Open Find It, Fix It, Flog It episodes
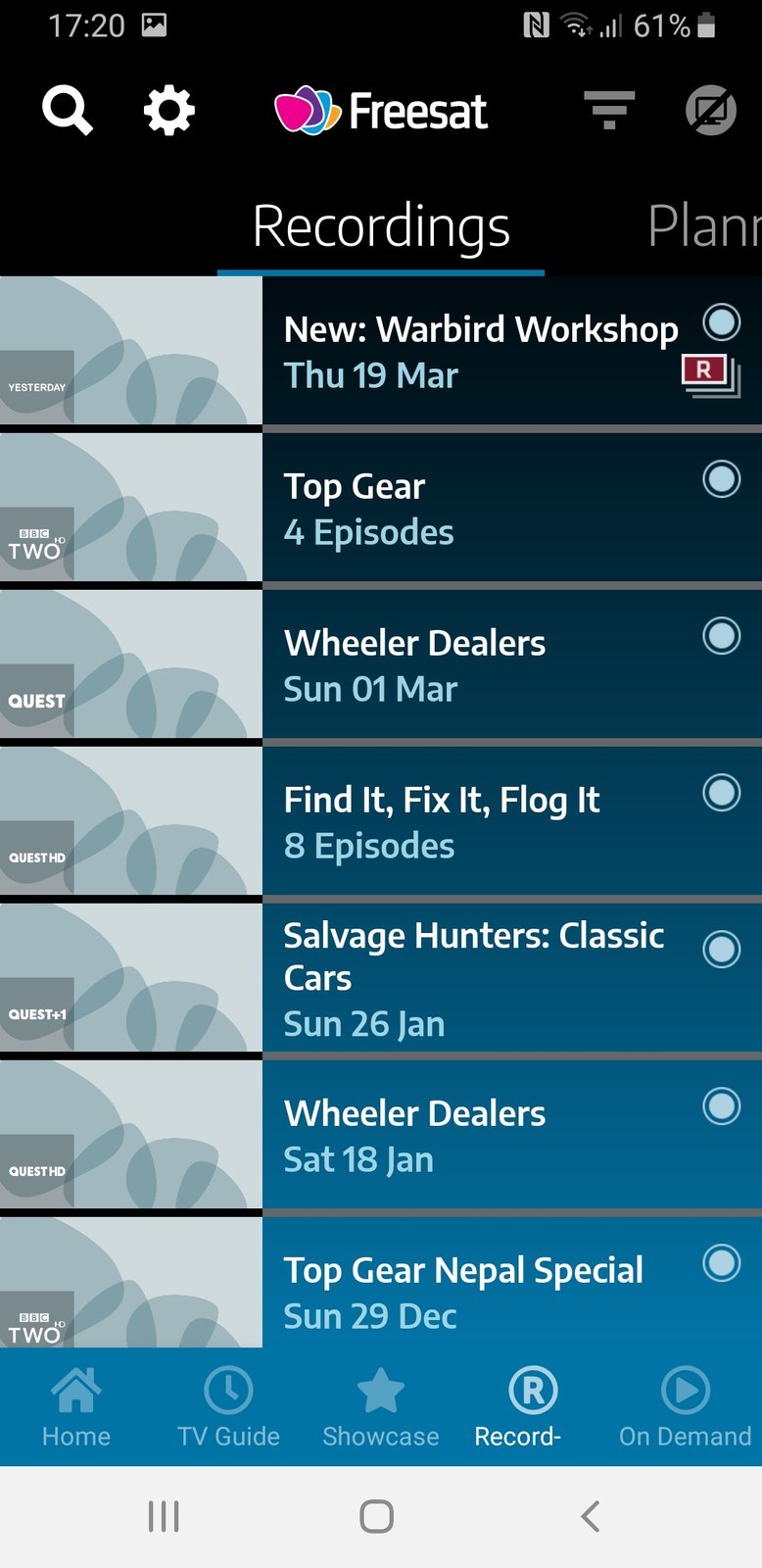The image size is (762, 1568). [x=381, y=821]
